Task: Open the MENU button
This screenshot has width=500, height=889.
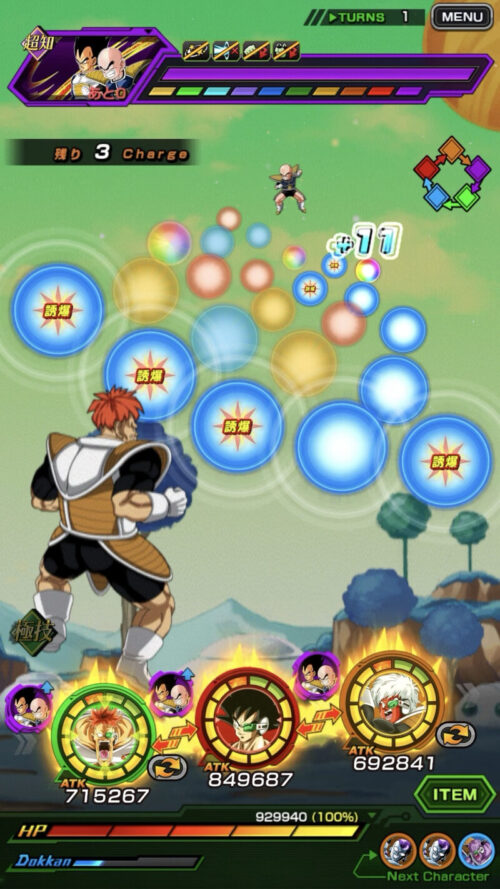Action: (x=461, y=16)
